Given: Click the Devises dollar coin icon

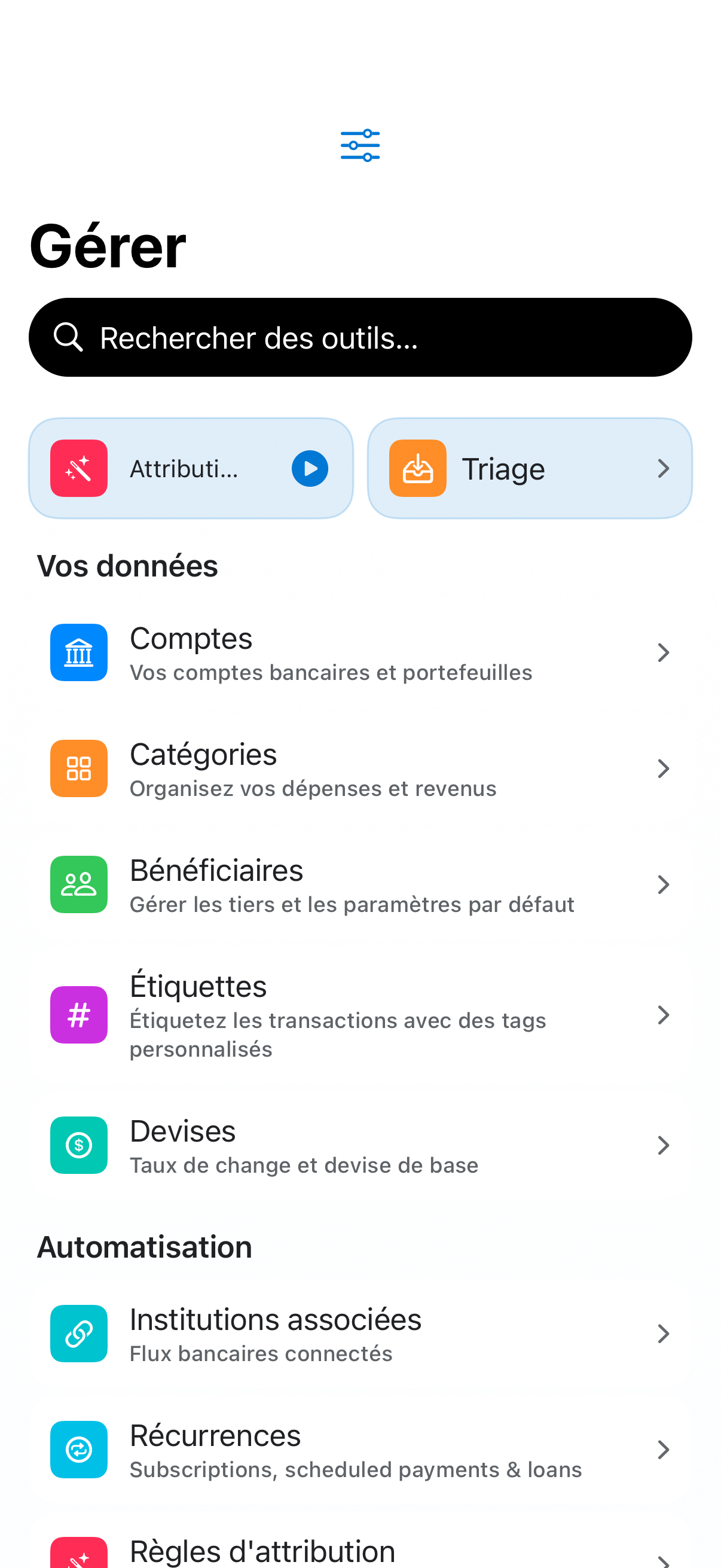Looking at the screenshot, I should [78, 1145].
